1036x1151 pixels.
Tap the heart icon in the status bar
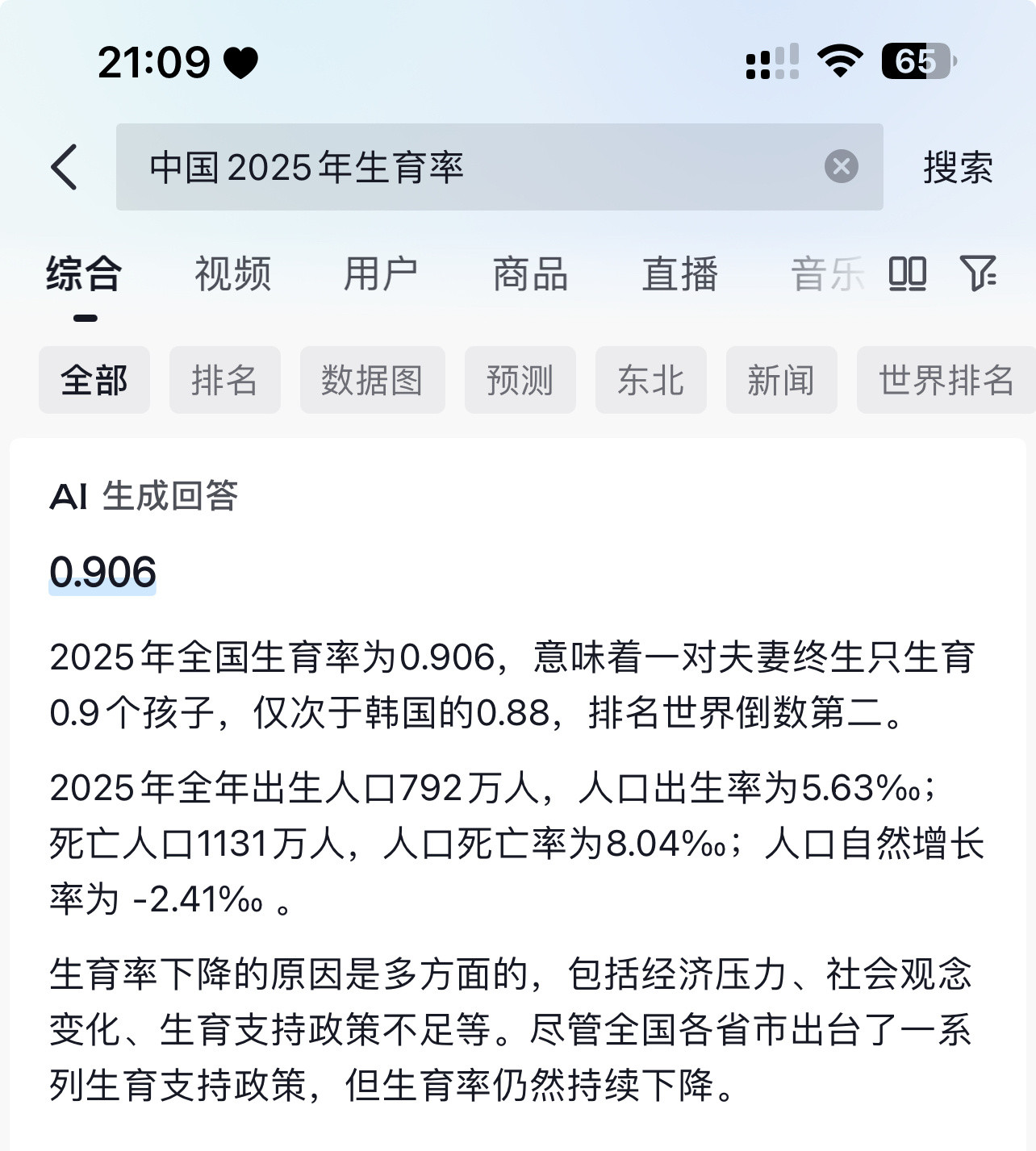point(240,61)
